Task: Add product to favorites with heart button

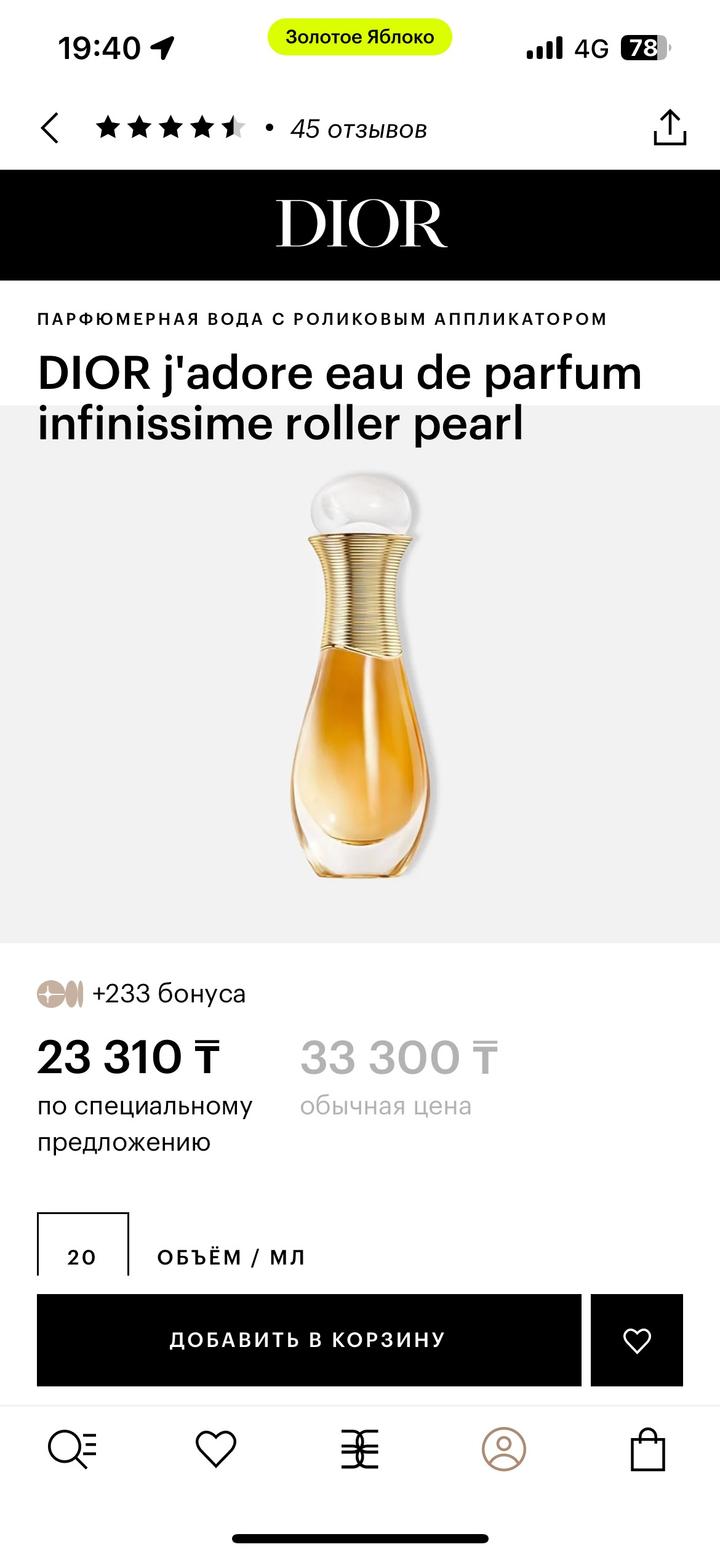Action: click(x=636, y=1339)
